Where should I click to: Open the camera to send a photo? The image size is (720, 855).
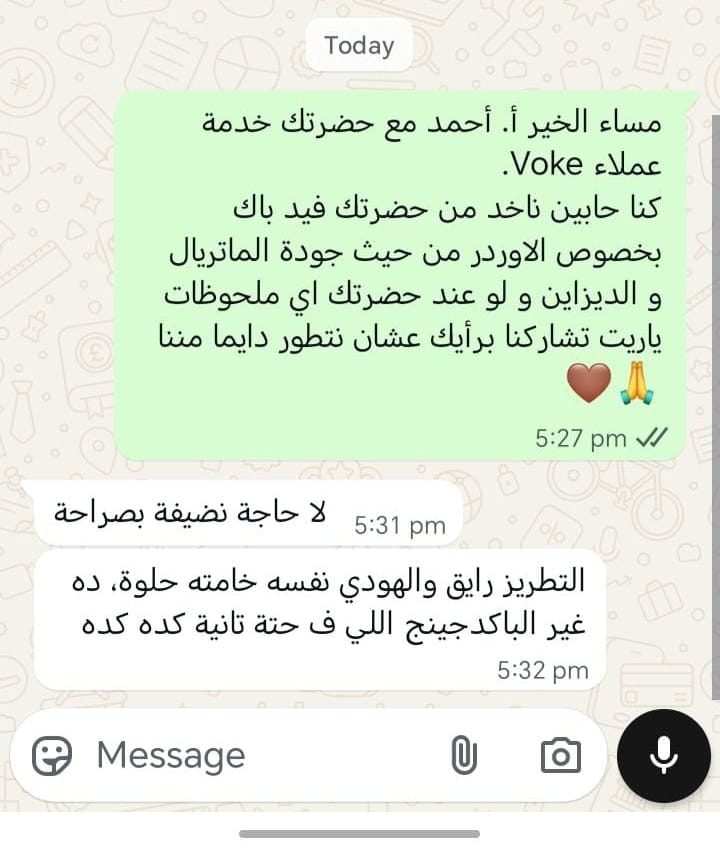pyautogui.click(x=560, y=756)
